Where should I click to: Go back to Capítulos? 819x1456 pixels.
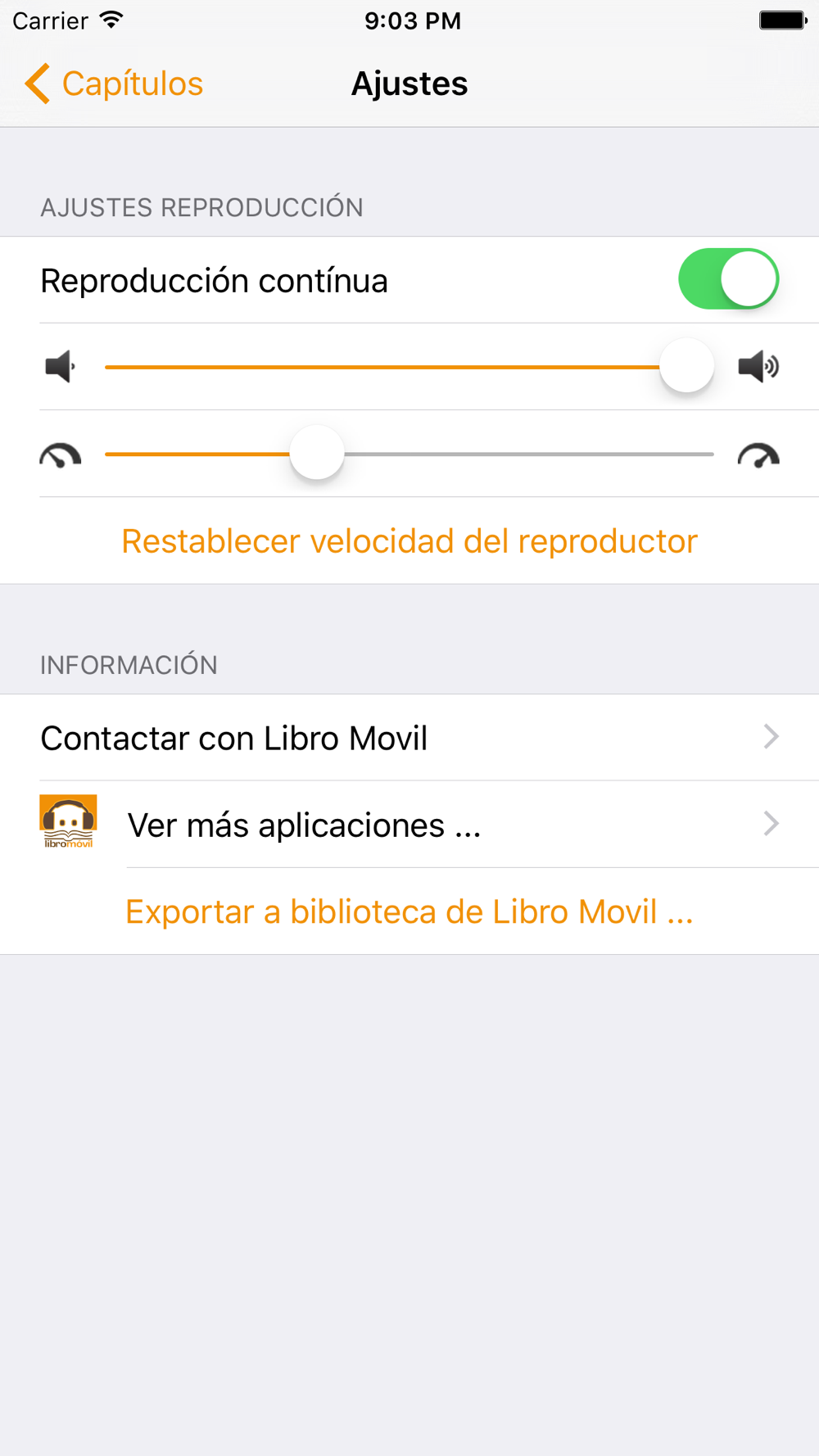pos(113,84)
